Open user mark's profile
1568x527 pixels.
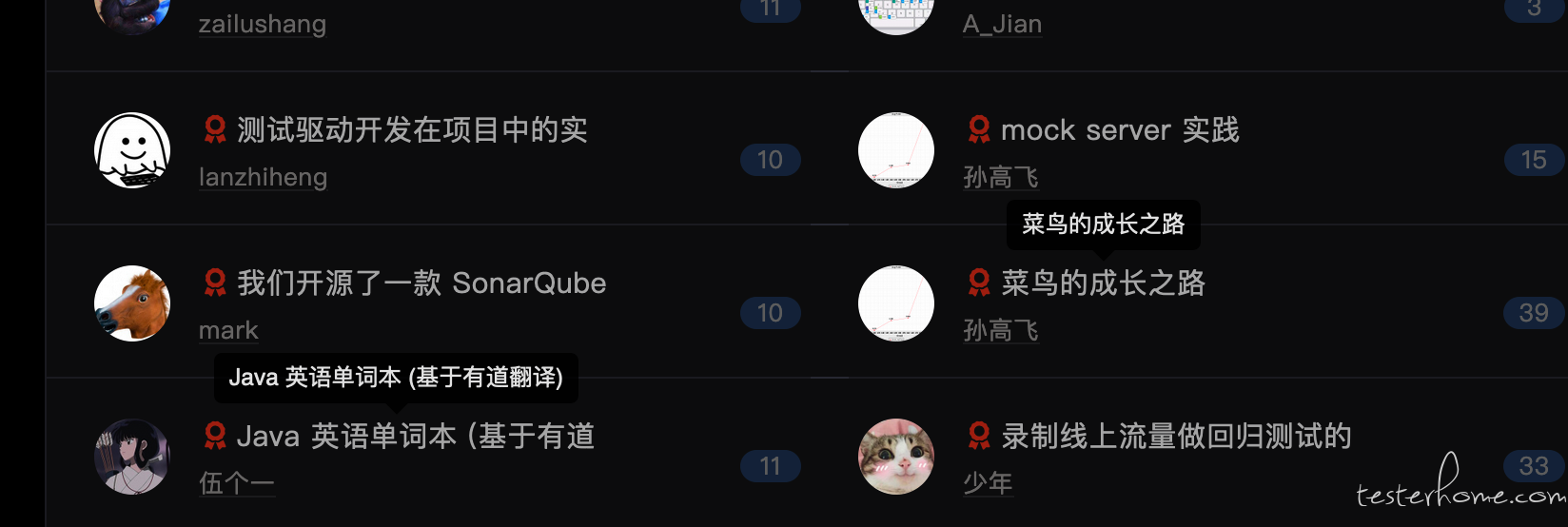pos(228,330)
